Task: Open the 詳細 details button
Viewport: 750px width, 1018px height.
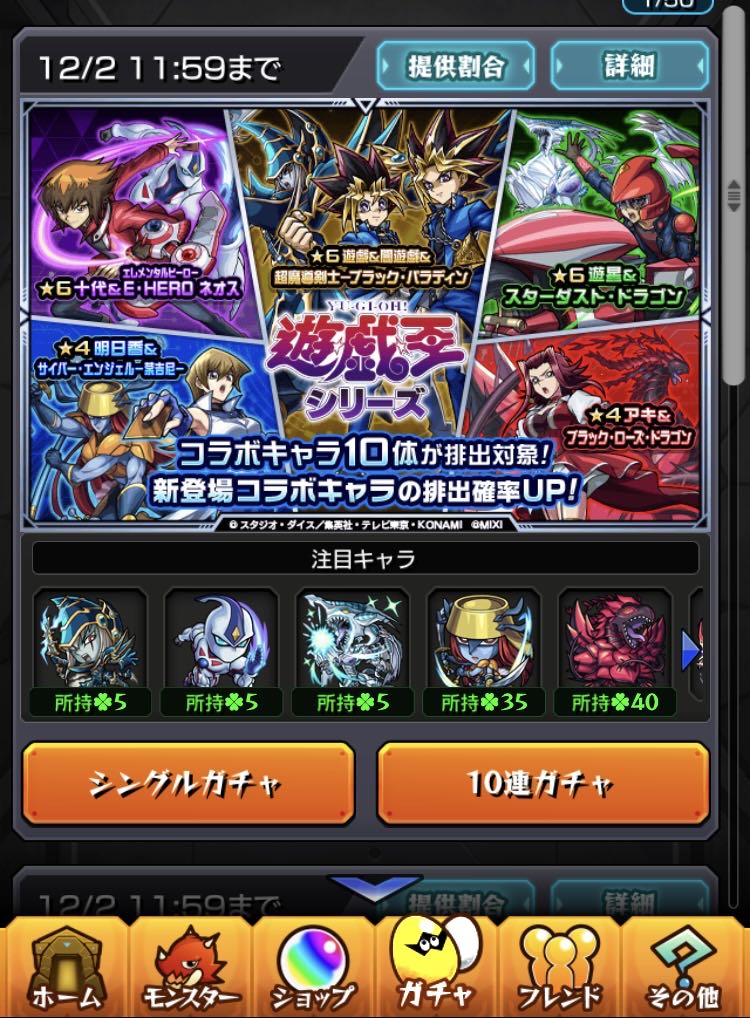Action: pos(629,66)
